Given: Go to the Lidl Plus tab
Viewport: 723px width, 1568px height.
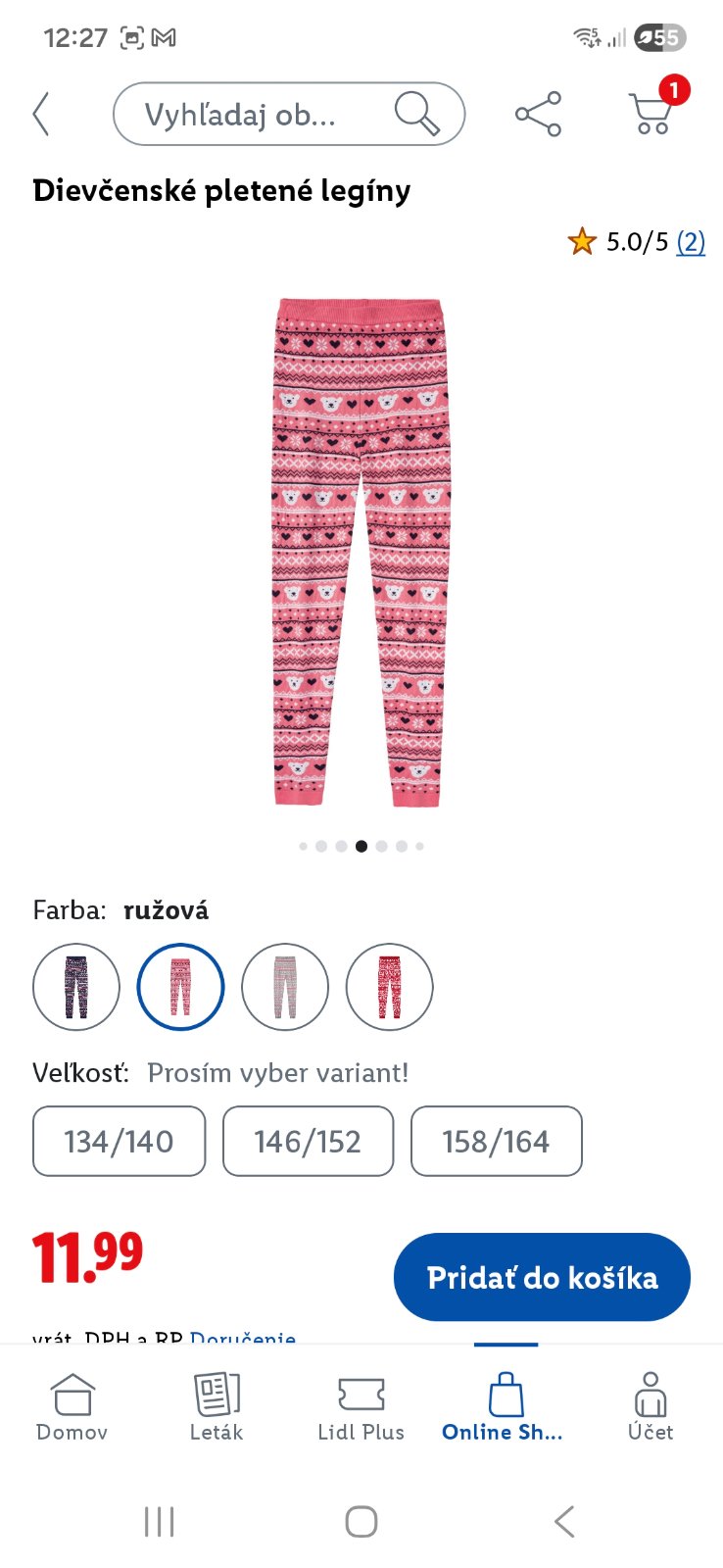Looking at the screenshot, I should 361,1407.
